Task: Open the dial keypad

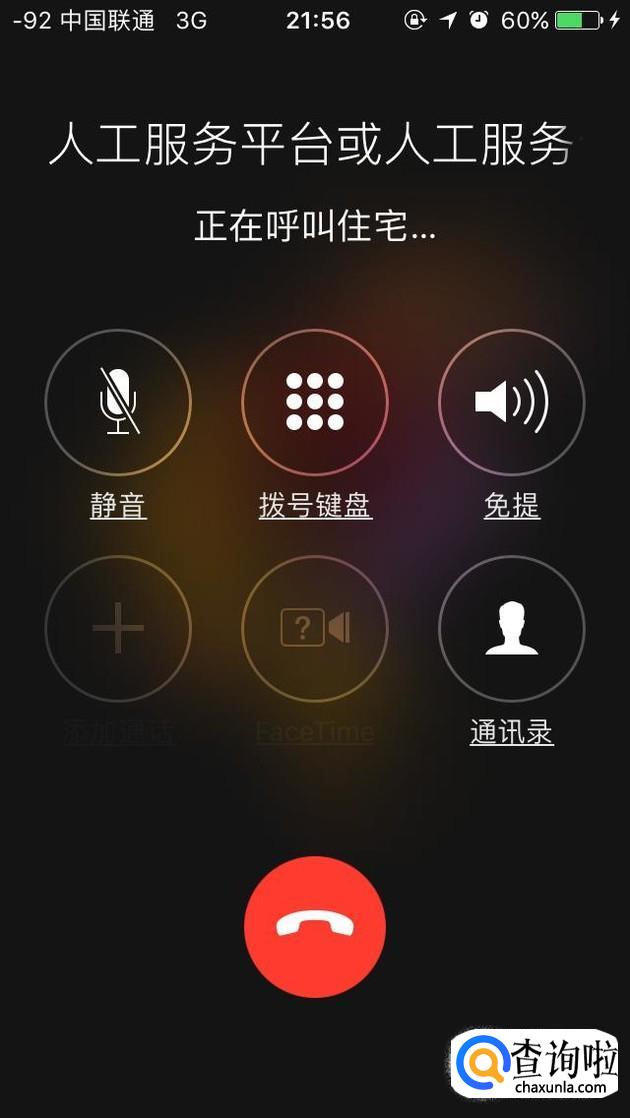Action: tap(315, 402)
